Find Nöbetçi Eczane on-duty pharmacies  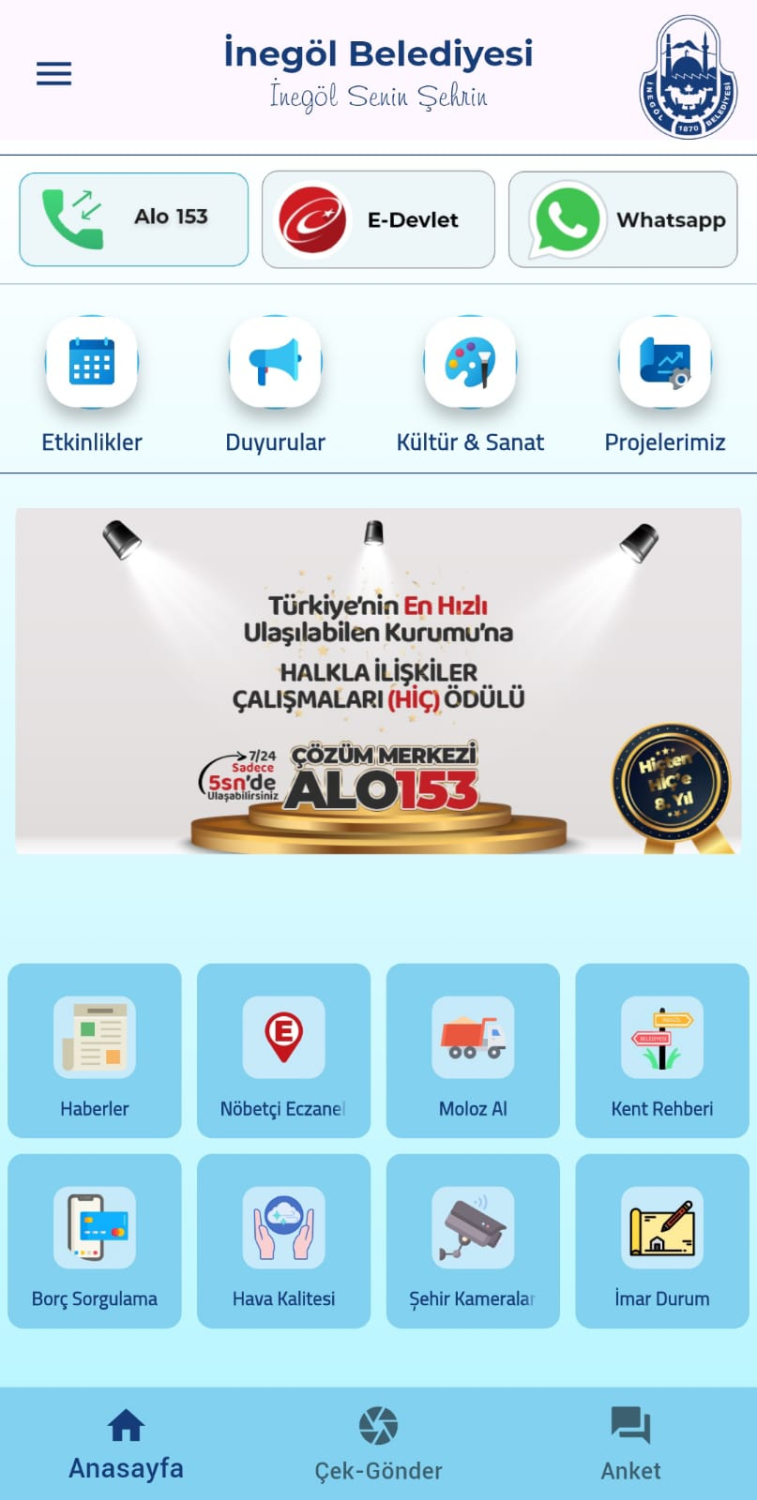point(283,1050)
